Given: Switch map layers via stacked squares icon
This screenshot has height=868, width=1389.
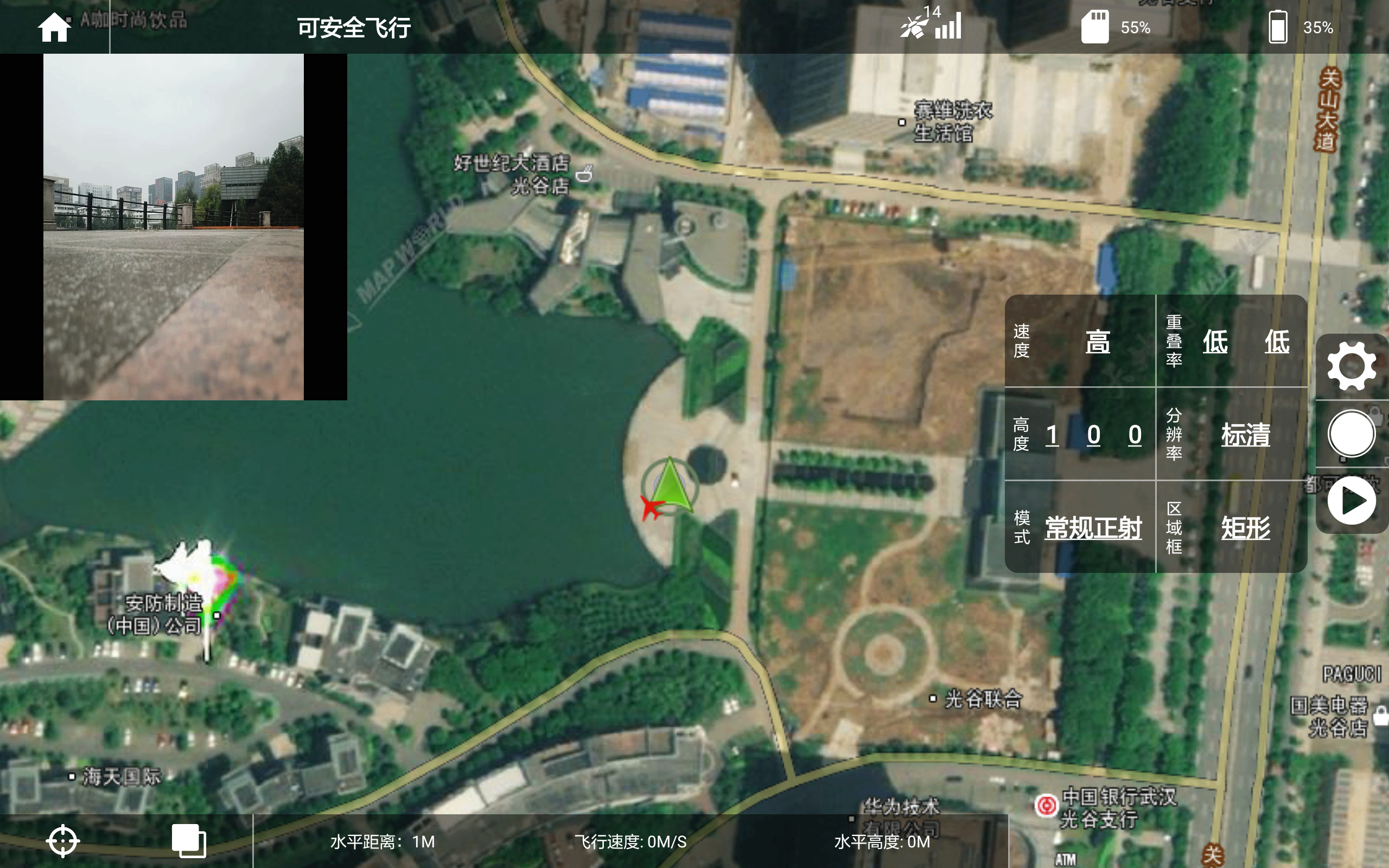Looking at the screenshot, I should [x=189, y=841].
